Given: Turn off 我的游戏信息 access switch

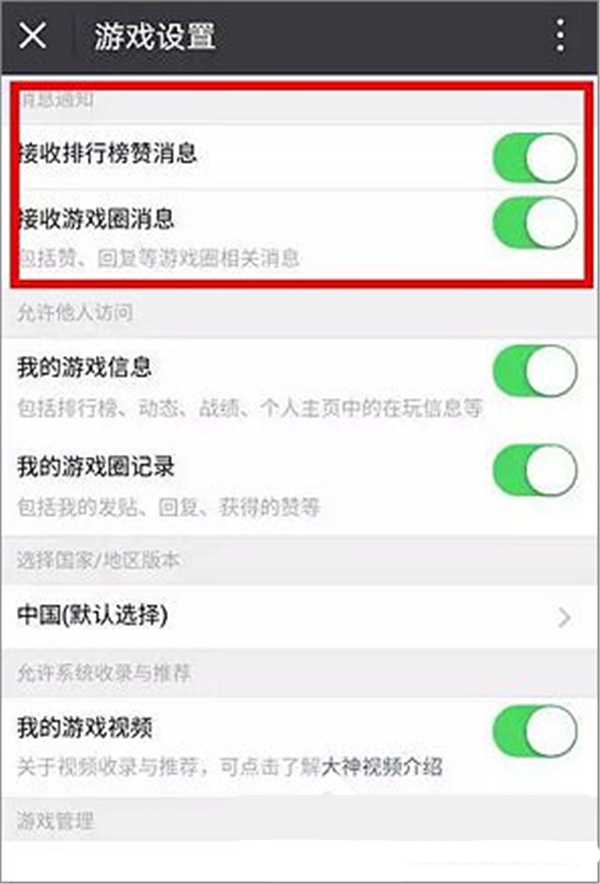Looking at the screenshot, I should click(535, 371).
